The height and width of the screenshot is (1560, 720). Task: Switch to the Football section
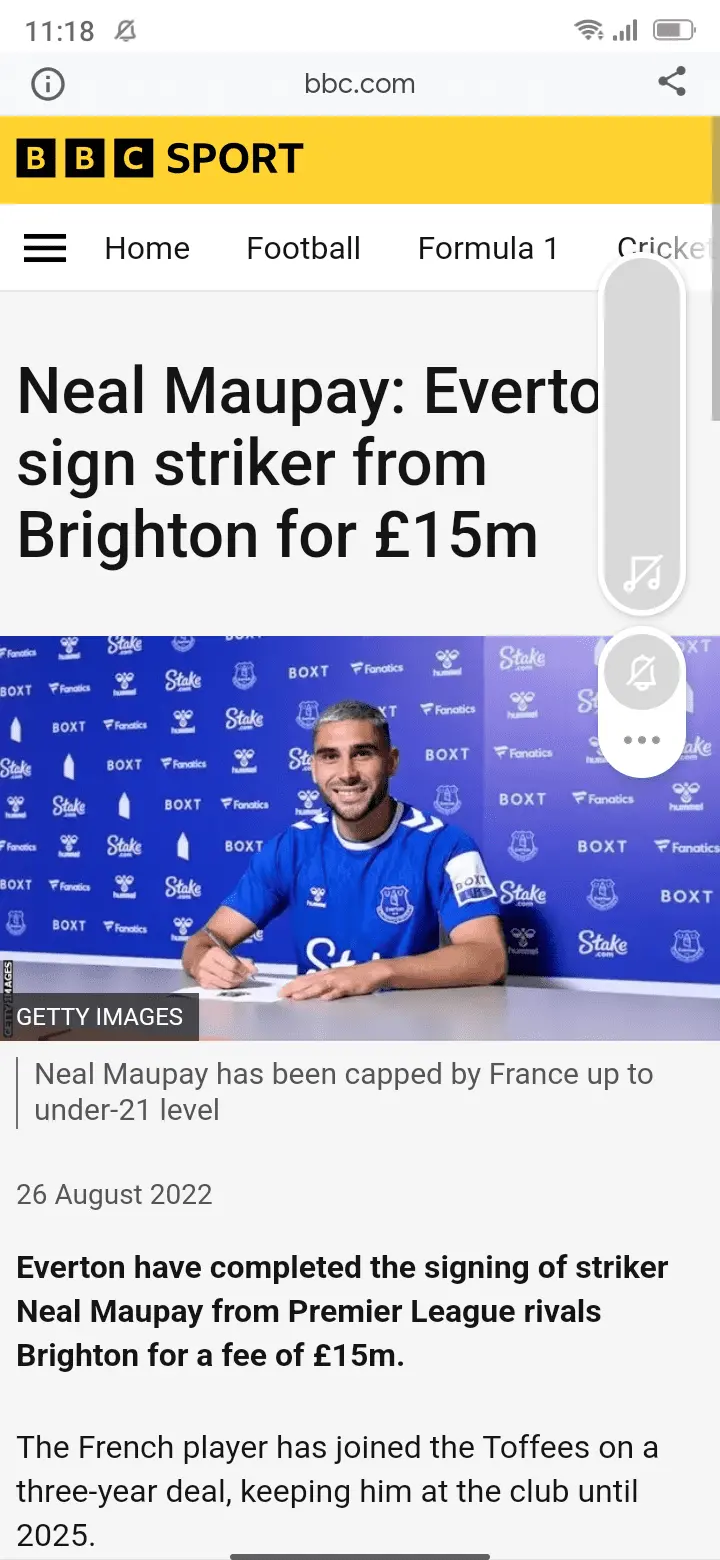[x=303, y=248]
